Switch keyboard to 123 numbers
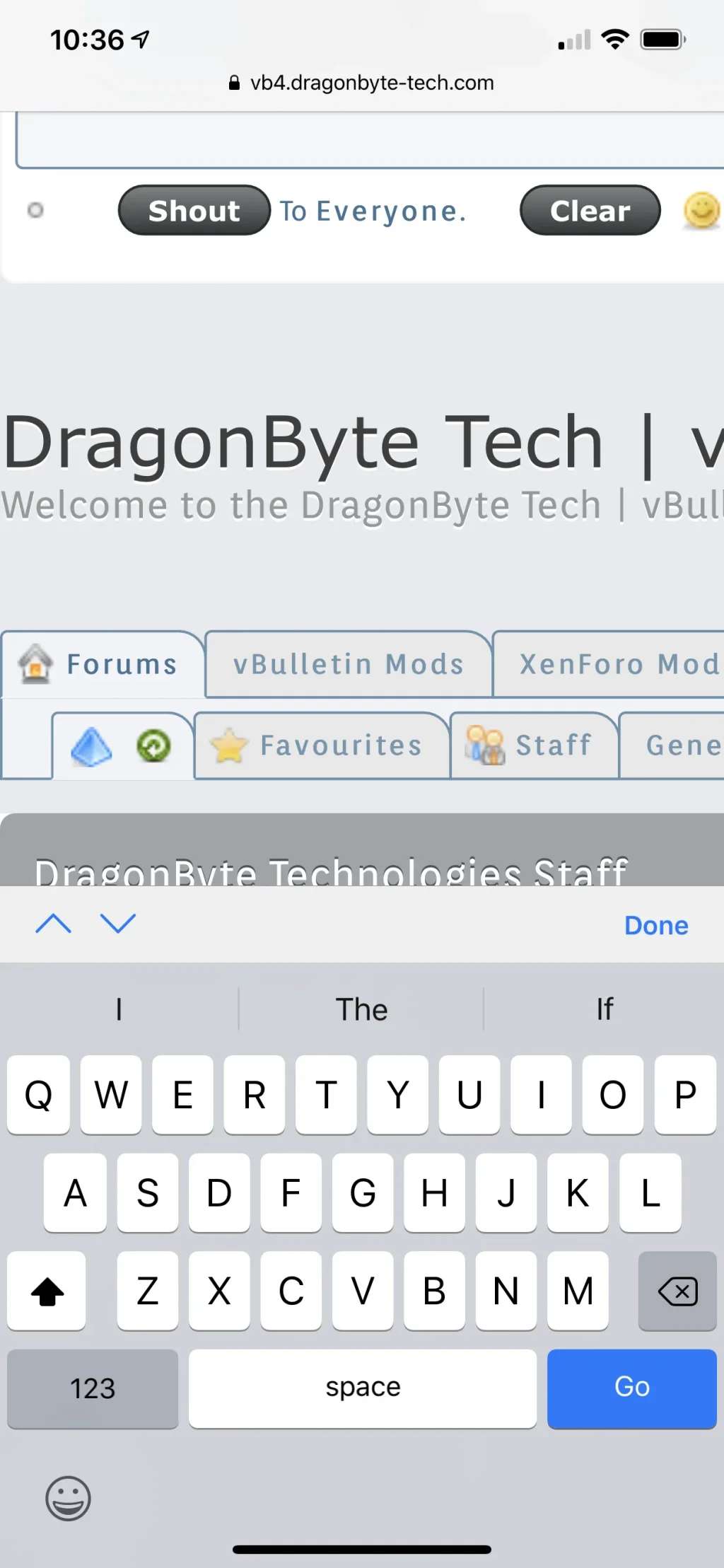 [x=93, y=1388]
